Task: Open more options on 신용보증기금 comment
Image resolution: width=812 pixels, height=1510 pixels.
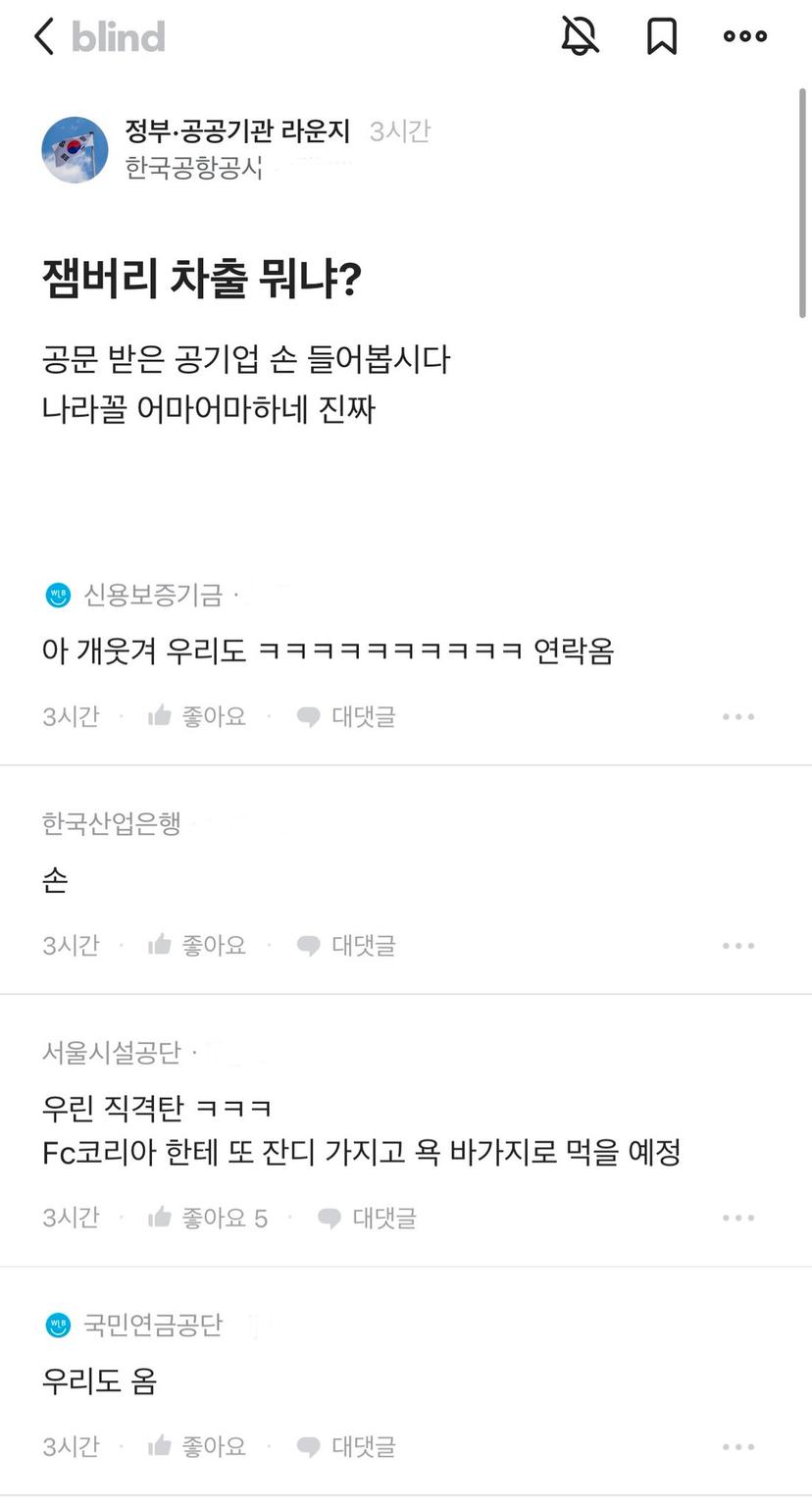Action: (x=737, y=716)
